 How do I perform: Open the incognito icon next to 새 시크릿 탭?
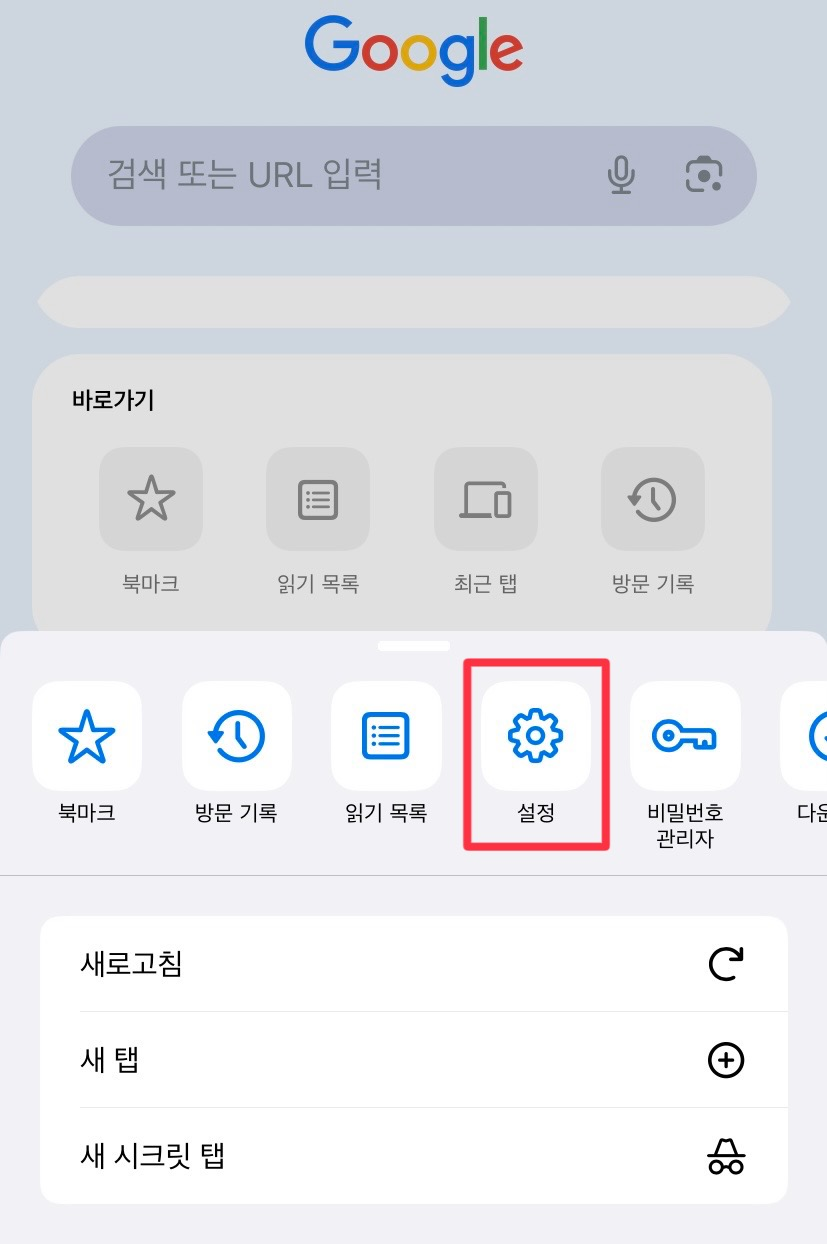click(726, 1156)
